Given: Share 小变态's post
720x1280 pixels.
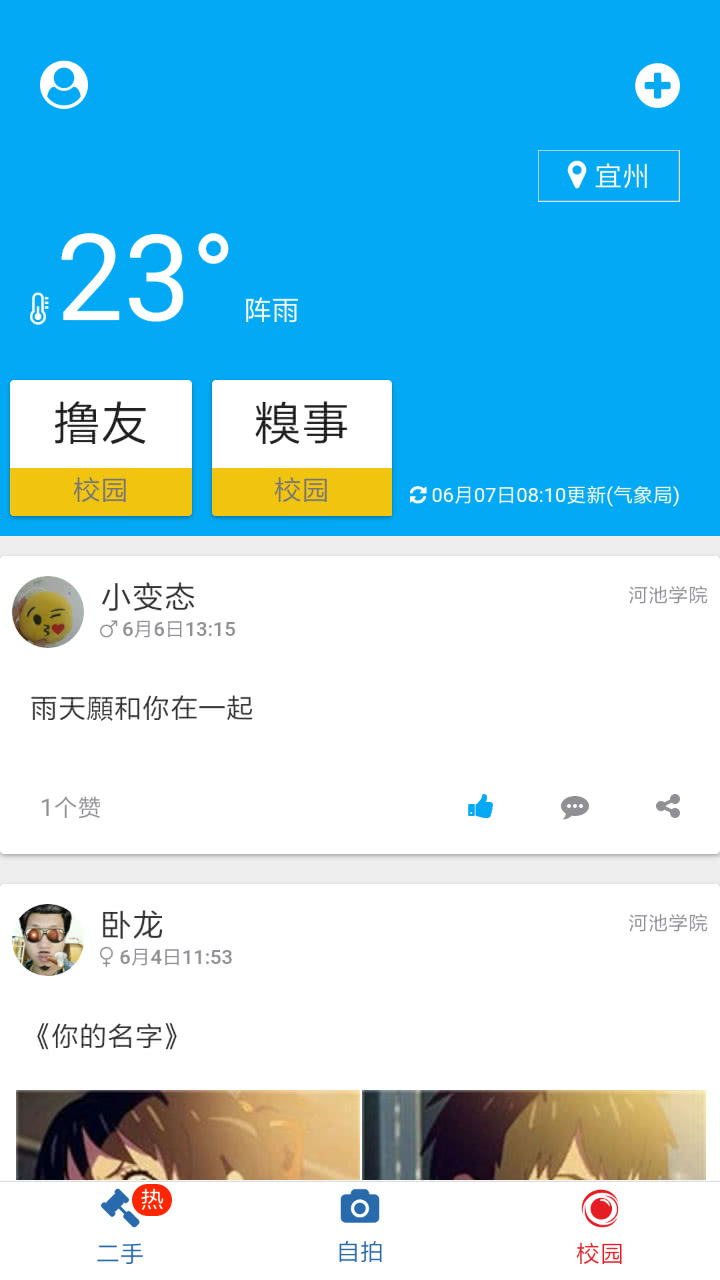Looking at the screenshot, I should [x=668, y=807].
